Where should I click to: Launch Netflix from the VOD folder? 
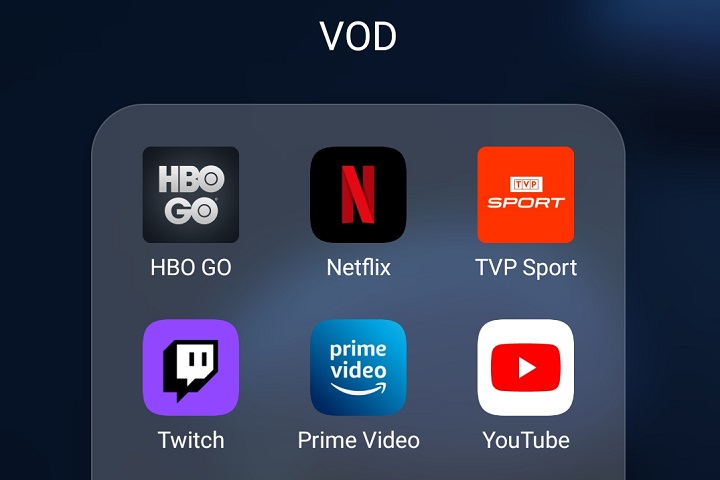(x=358, y=195)
